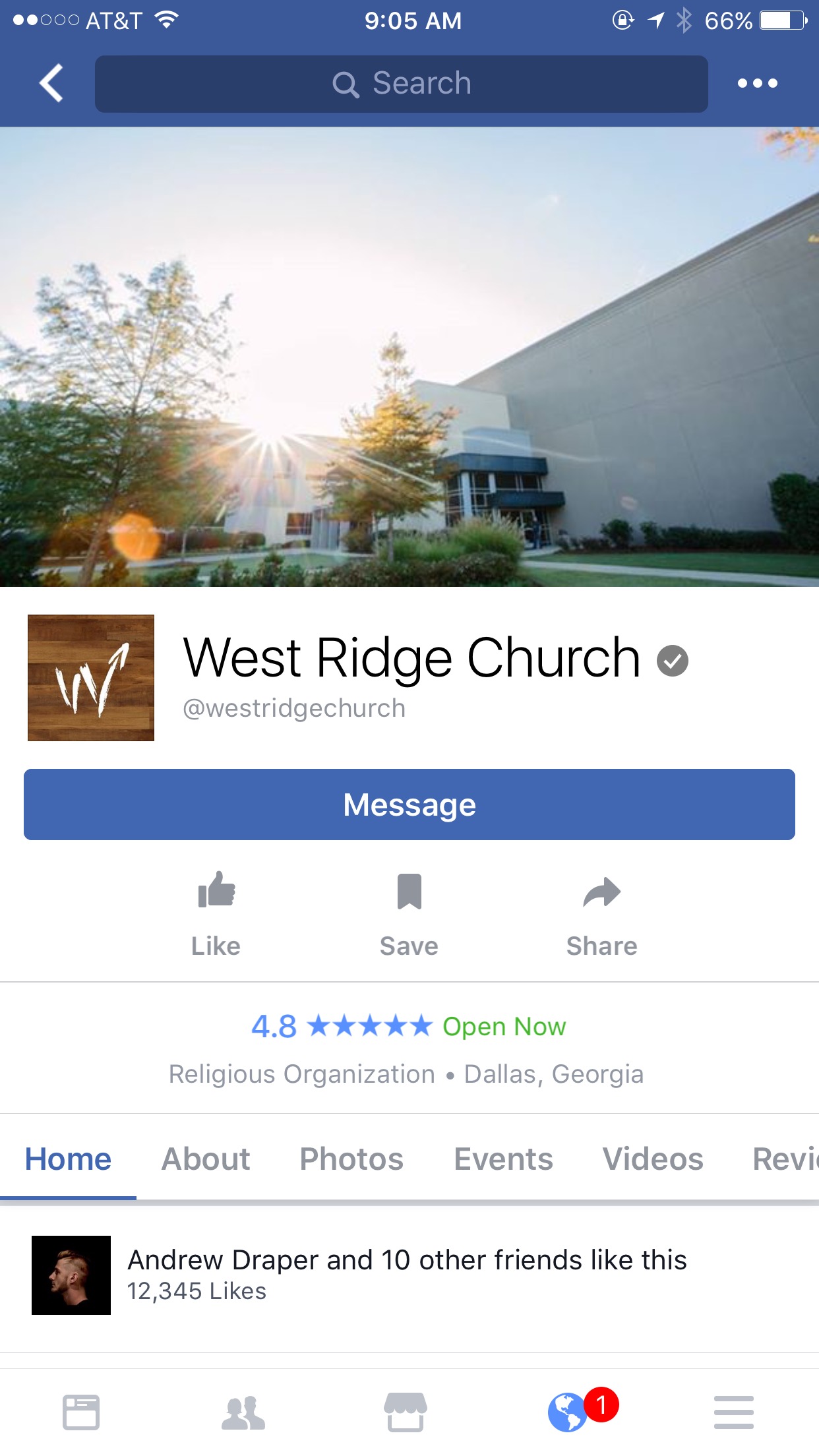Open the partially visible Reviews tab
The image size is (819, 1456).
coord(785,1159)
